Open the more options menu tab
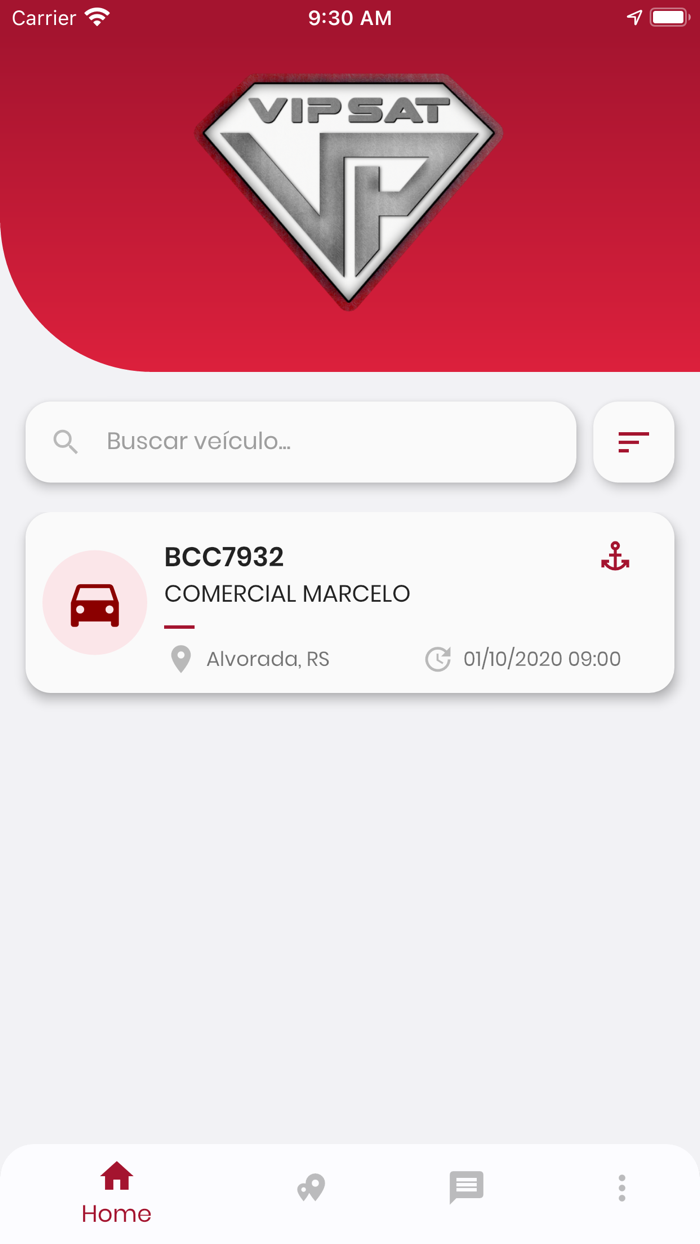 click(621, 1188)
